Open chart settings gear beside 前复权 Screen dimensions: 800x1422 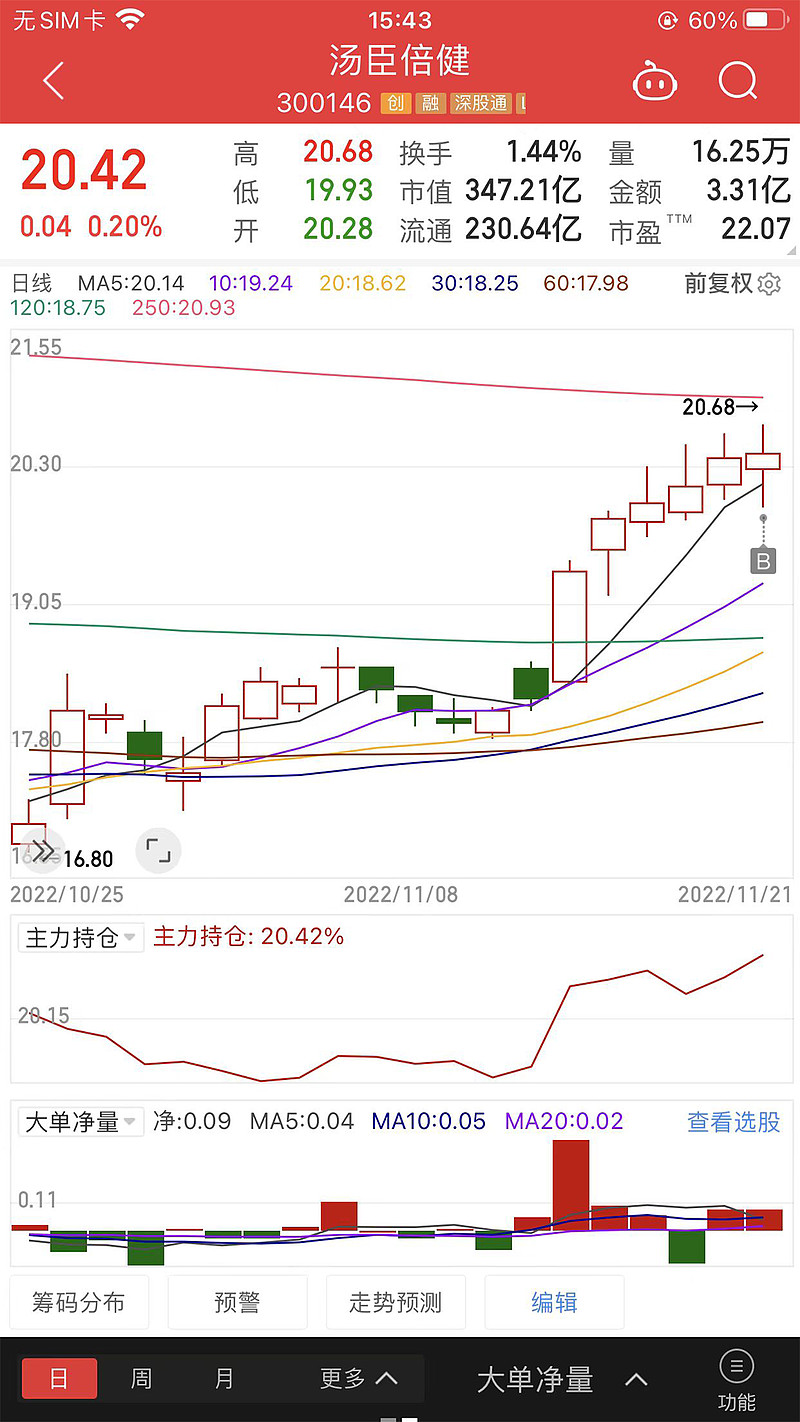(x=769, y=284)
